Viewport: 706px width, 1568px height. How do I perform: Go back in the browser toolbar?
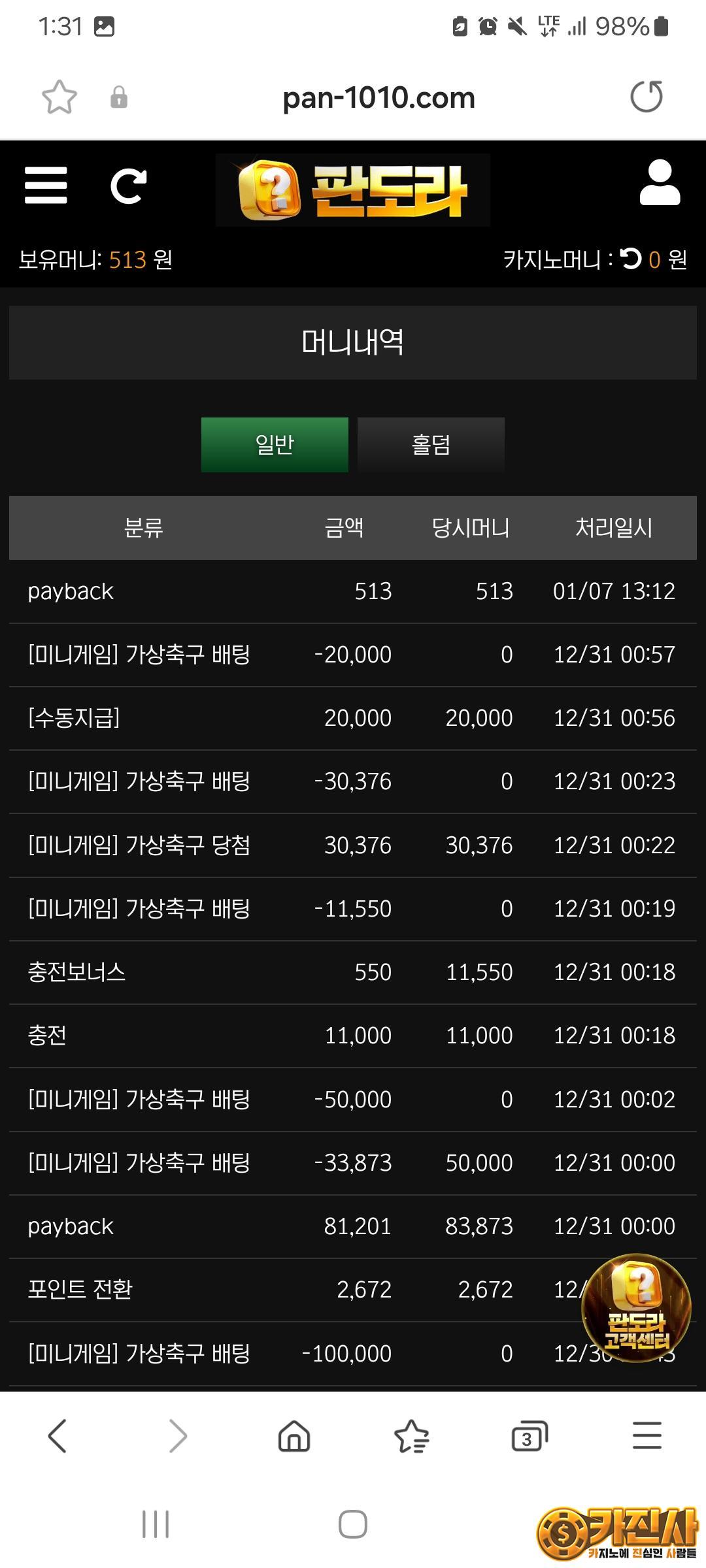click(58, 1435)
